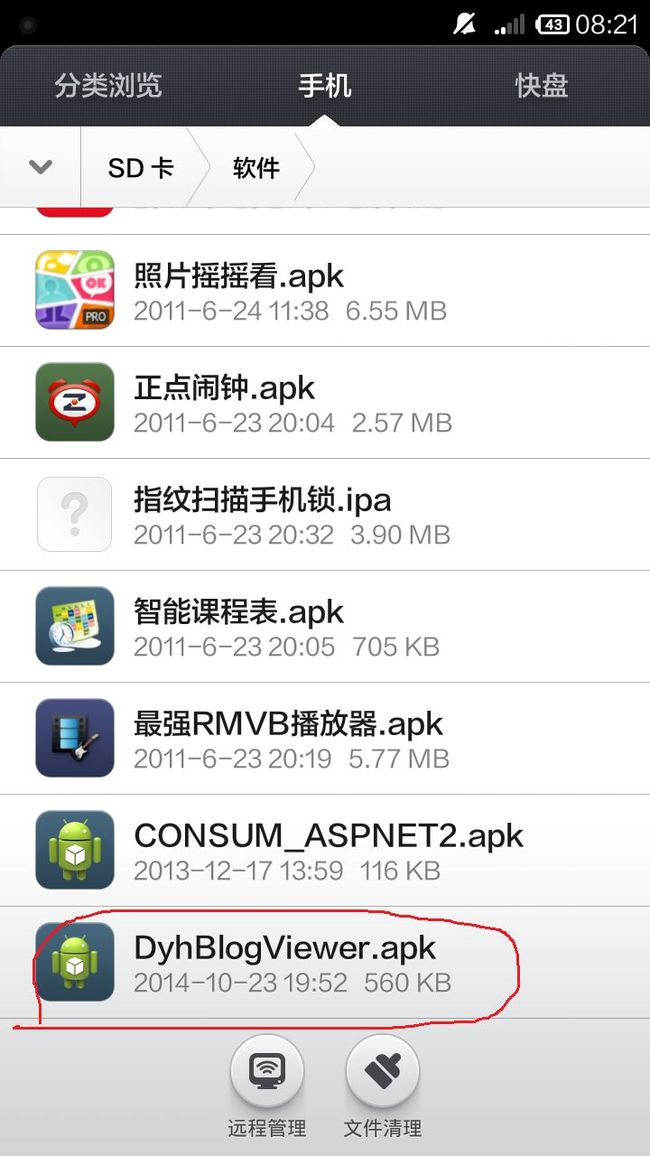Open 智能课程表.apk file
The image size is (650, 1156).
(x=325, y=627)
